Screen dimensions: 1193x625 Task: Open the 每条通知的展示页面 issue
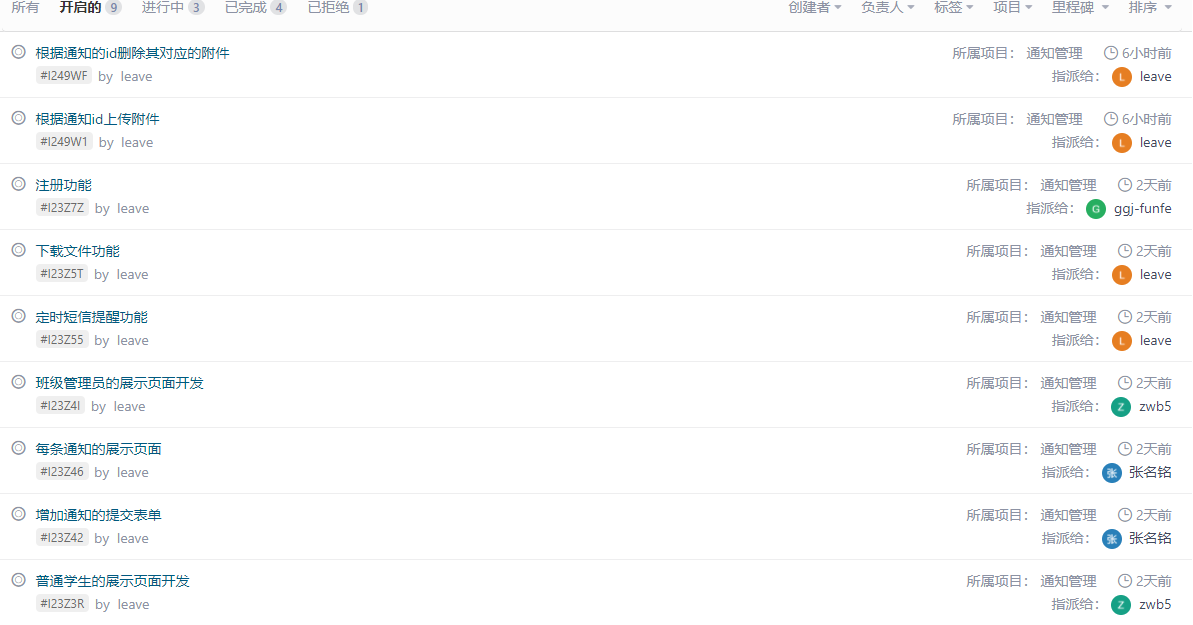pos(98,449)
